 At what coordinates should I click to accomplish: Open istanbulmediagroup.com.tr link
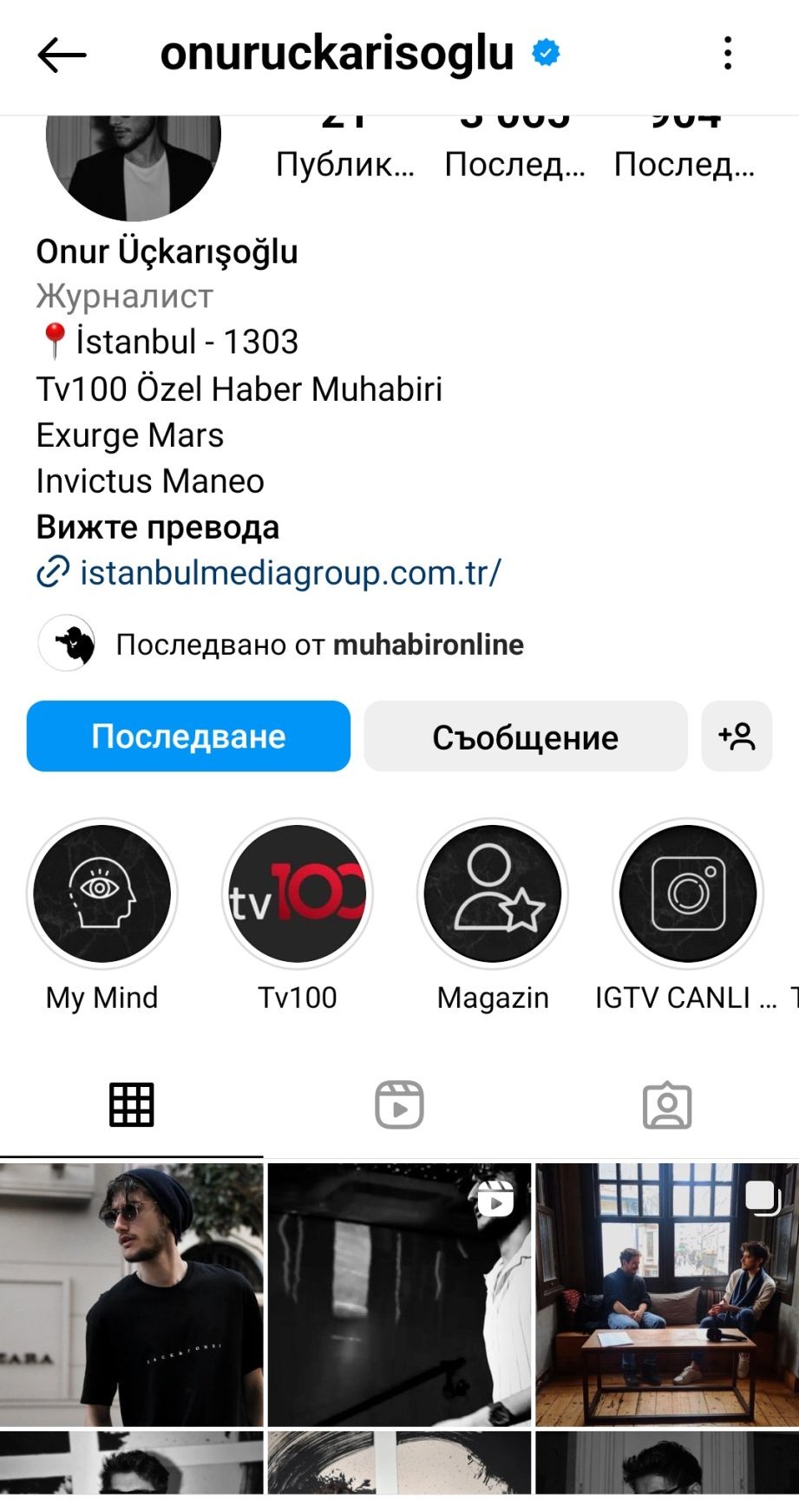[x=290, y=573]
